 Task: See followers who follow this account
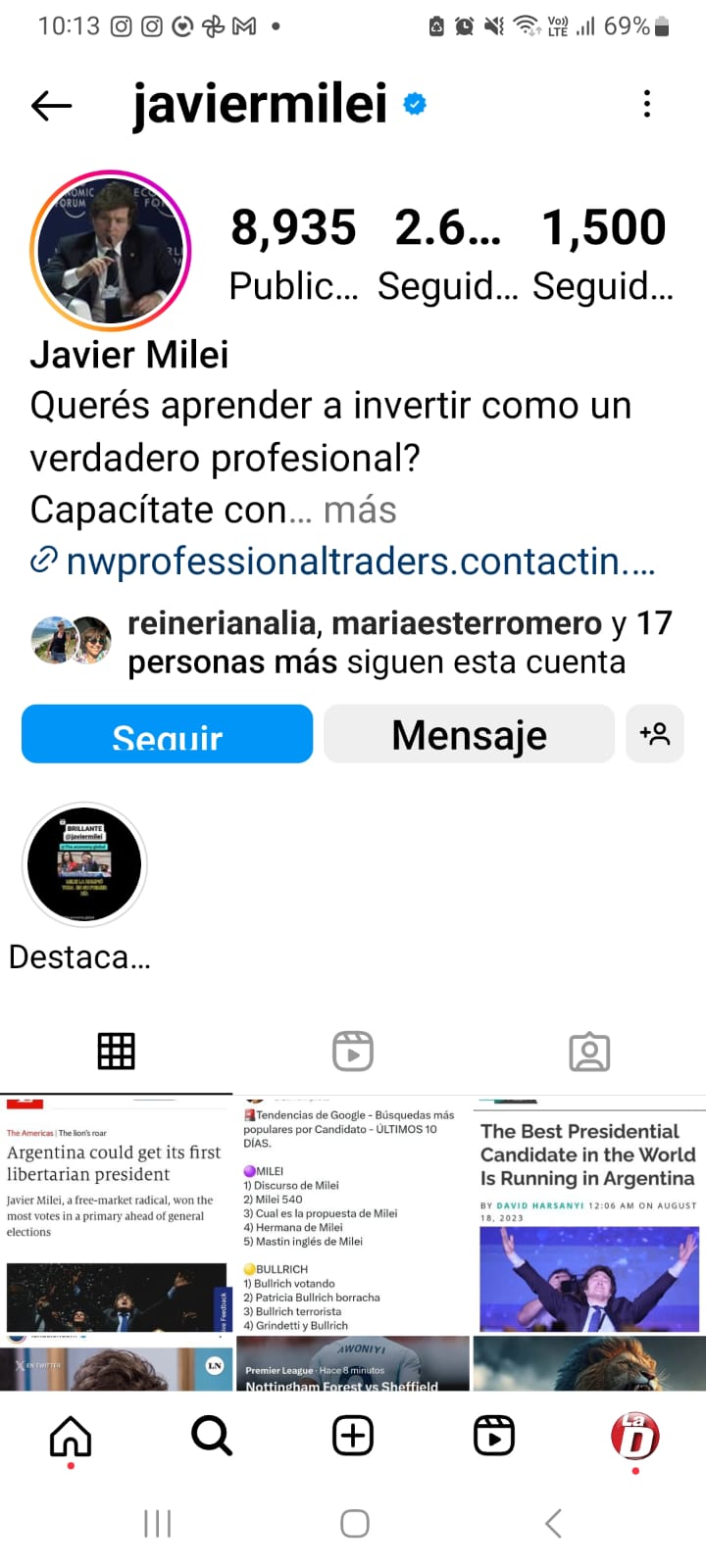[x=399, y=643]
